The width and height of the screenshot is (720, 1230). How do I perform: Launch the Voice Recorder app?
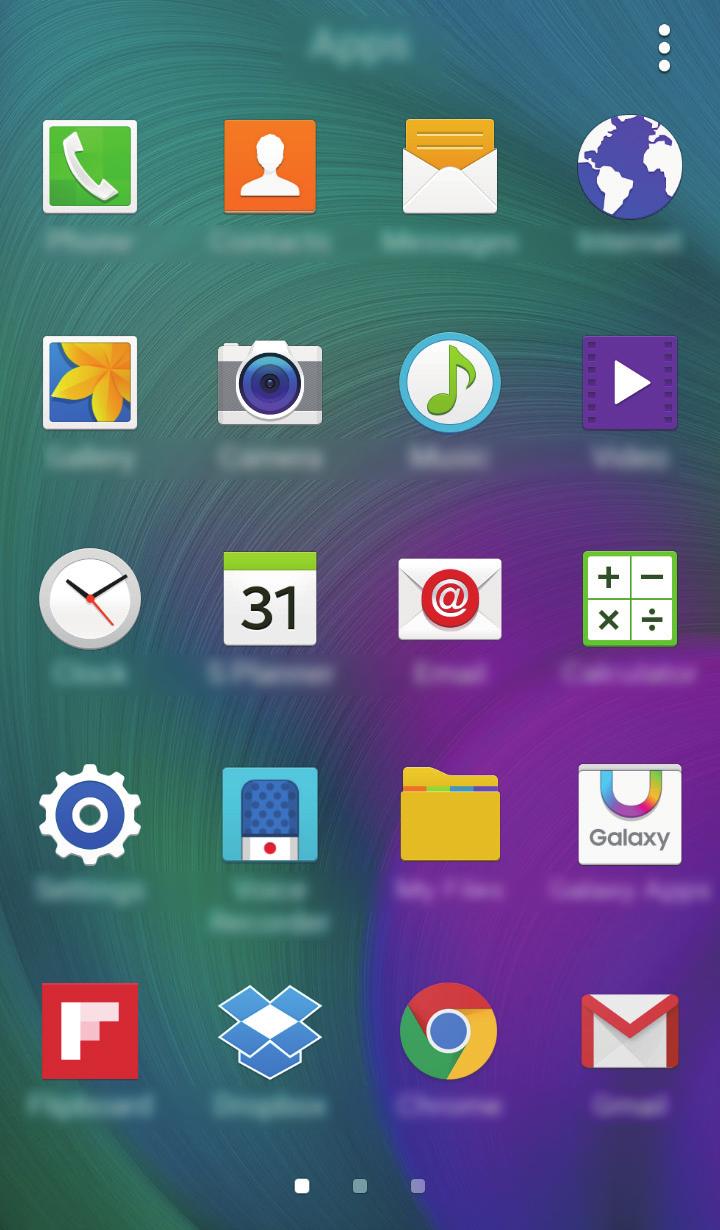click(x=270, y=815)
